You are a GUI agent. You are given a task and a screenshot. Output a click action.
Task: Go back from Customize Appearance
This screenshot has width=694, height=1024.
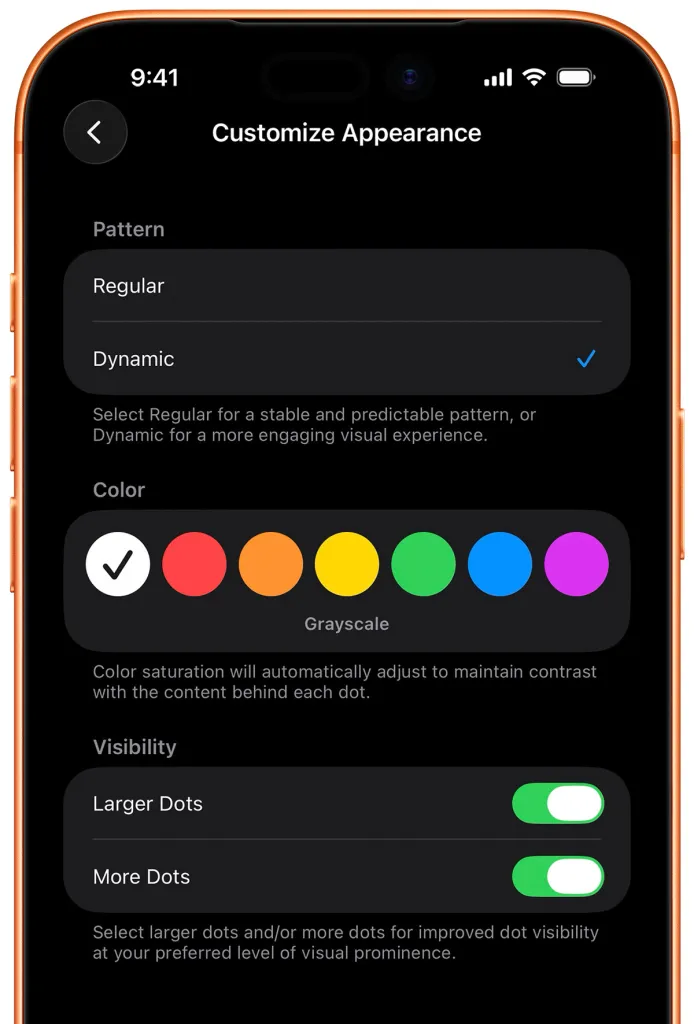click(x=95, y=132)
